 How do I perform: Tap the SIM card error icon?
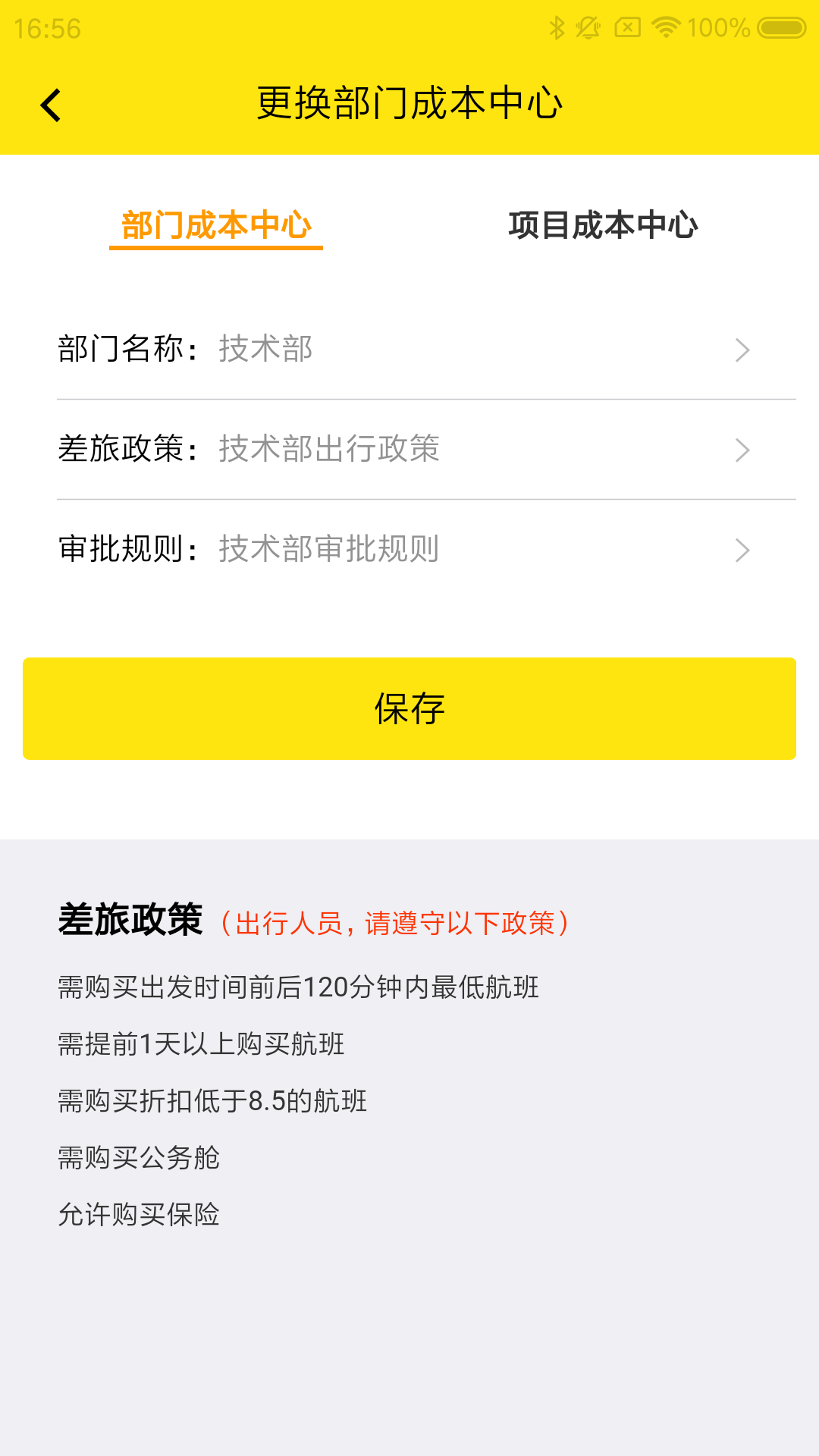click(x=628, y=25)
